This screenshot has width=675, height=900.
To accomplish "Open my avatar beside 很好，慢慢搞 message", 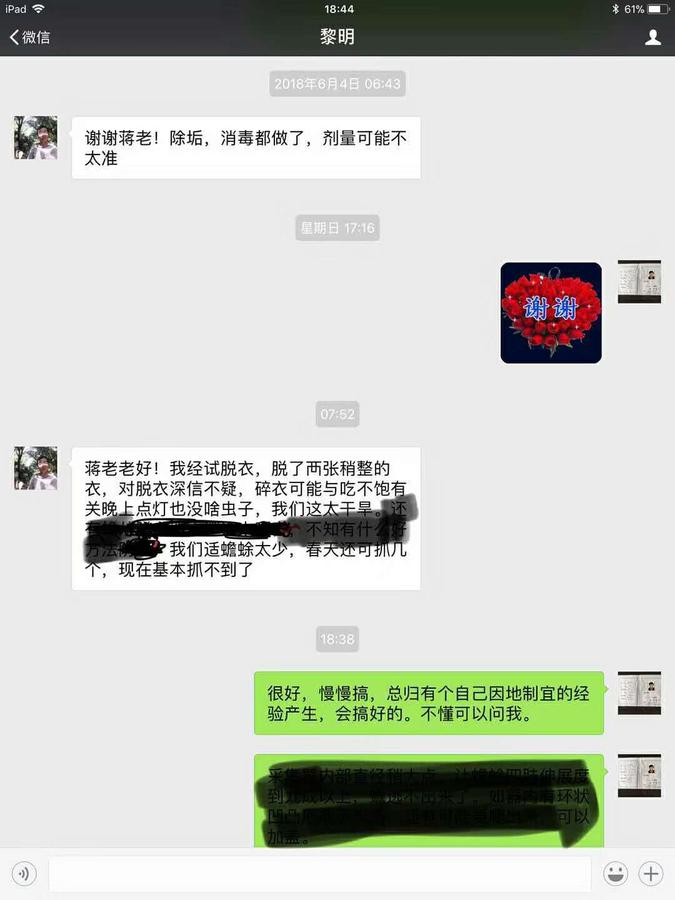I will click(x=639, y=693).
